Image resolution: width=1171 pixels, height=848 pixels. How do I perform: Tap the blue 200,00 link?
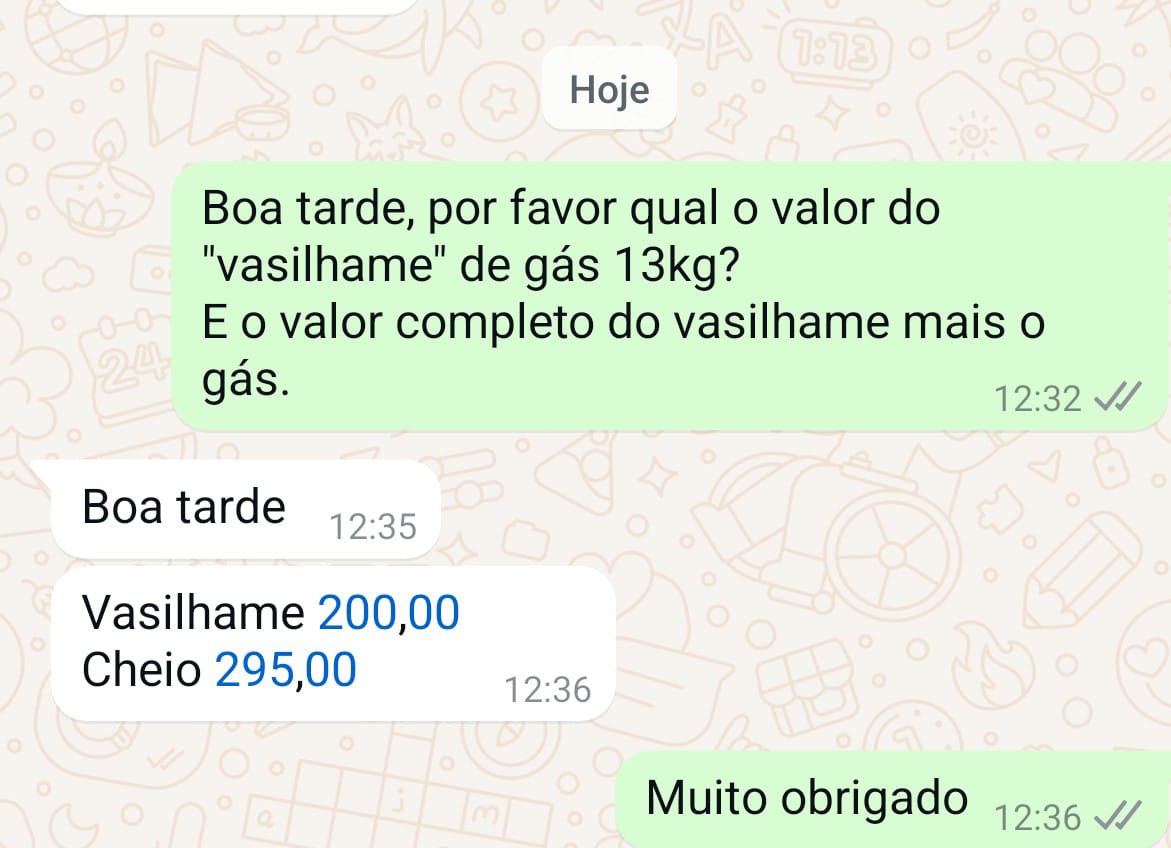pyautogui.click(x=388, y=612)
